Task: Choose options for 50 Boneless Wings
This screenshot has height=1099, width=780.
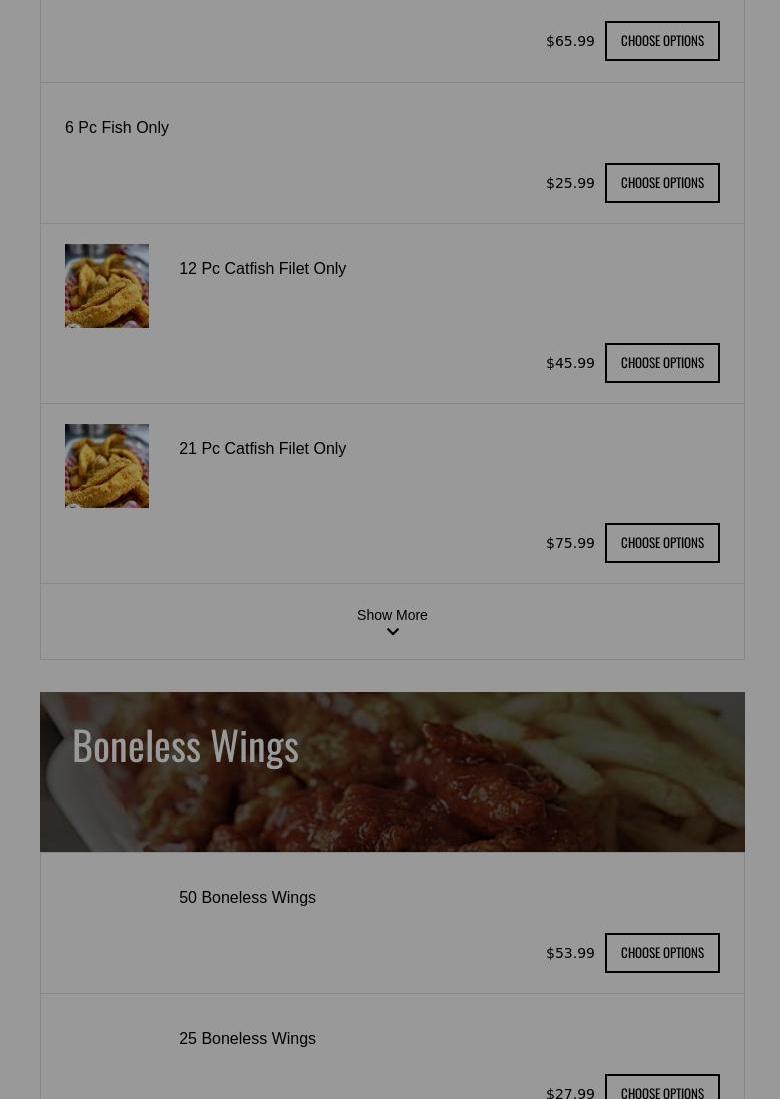Action: pos(662,953)
